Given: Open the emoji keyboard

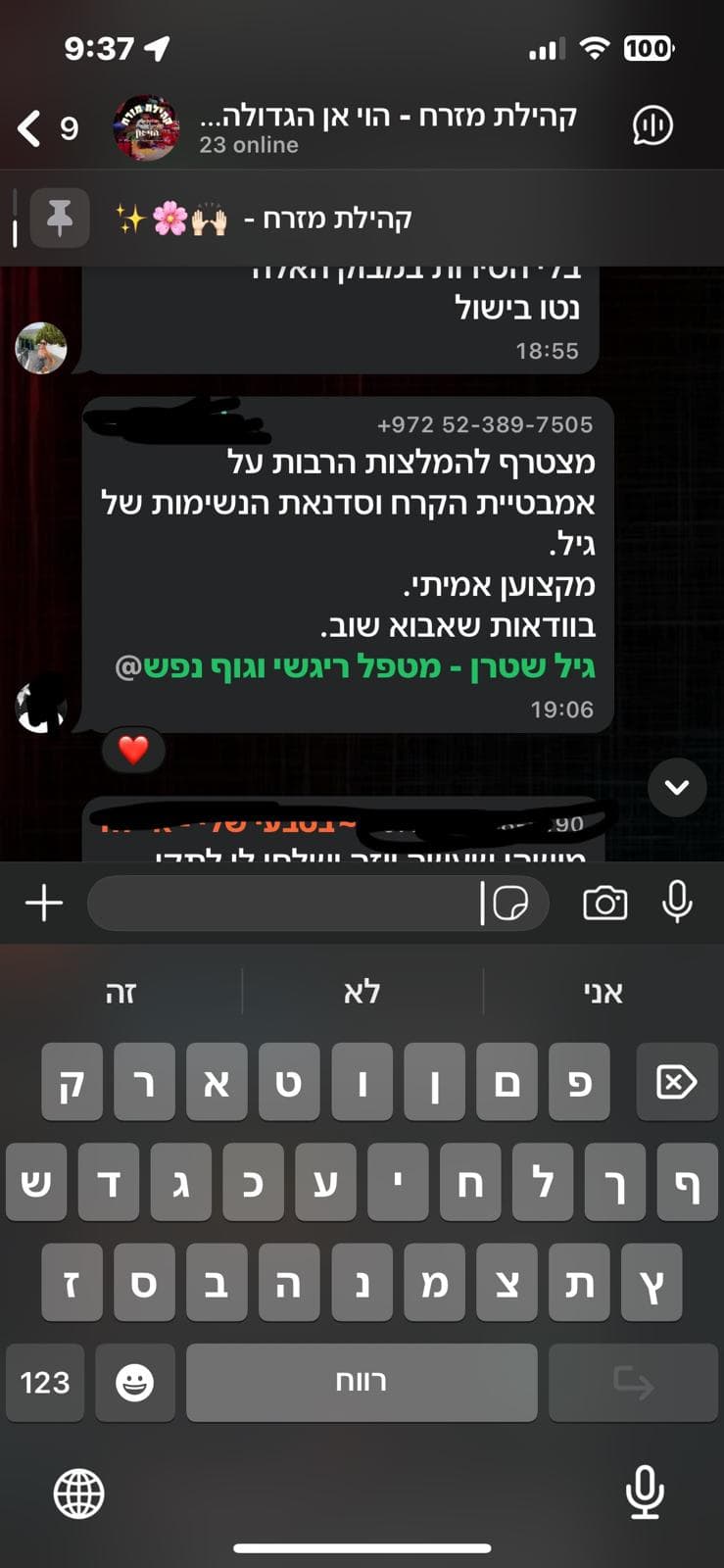Looking at the screenshot, I should coord(135,1383).
